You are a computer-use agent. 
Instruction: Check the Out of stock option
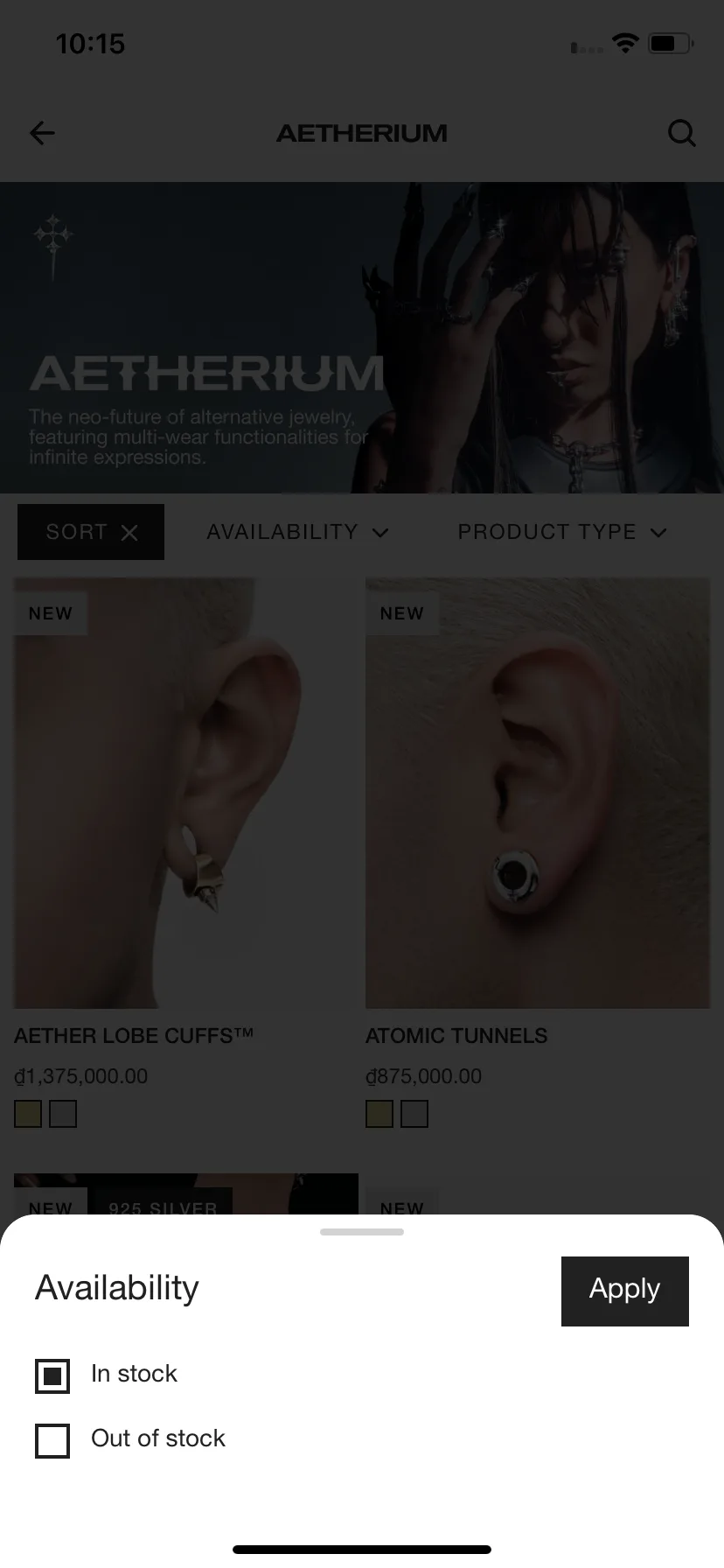click(52, 1440)
